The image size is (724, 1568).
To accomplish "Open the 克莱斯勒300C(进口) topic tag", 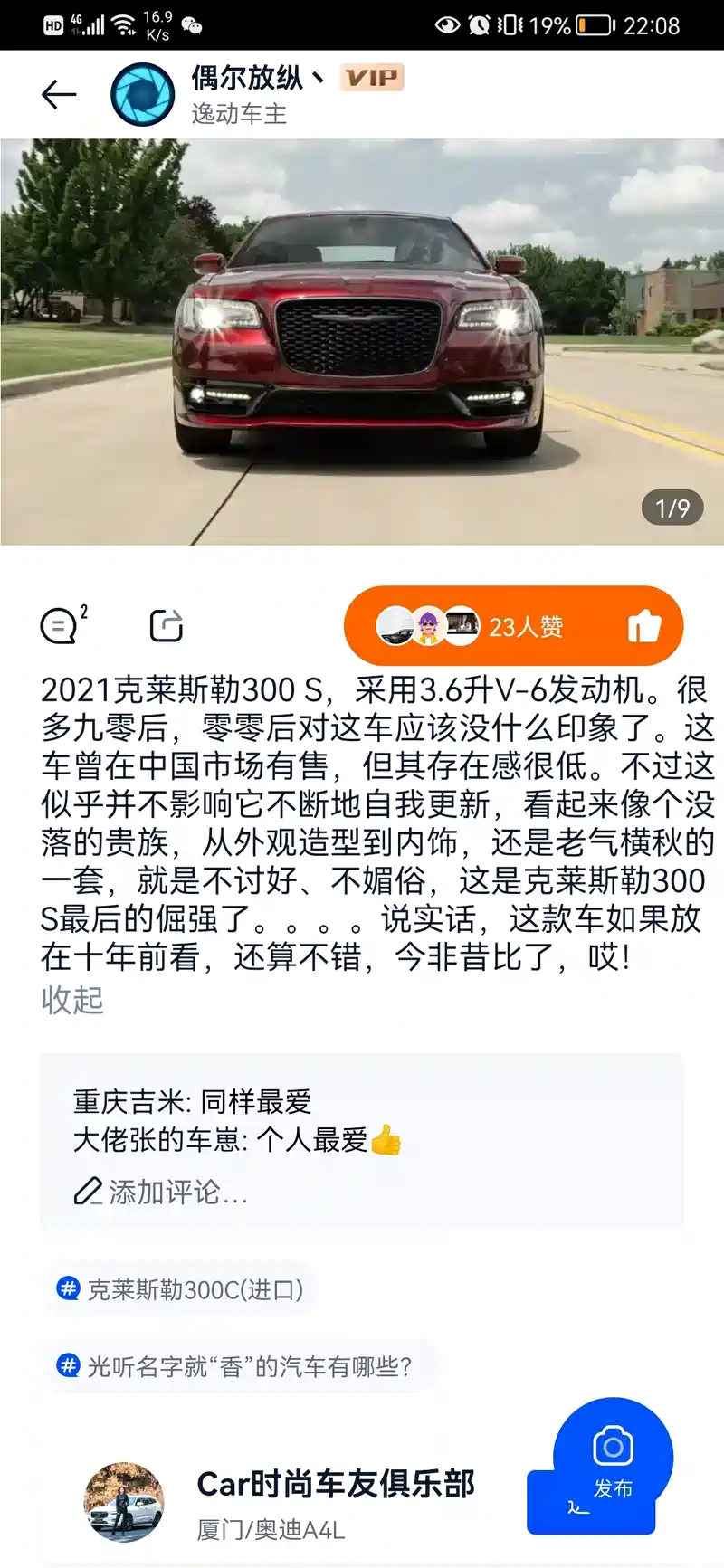I will [x=181, y=1288].
